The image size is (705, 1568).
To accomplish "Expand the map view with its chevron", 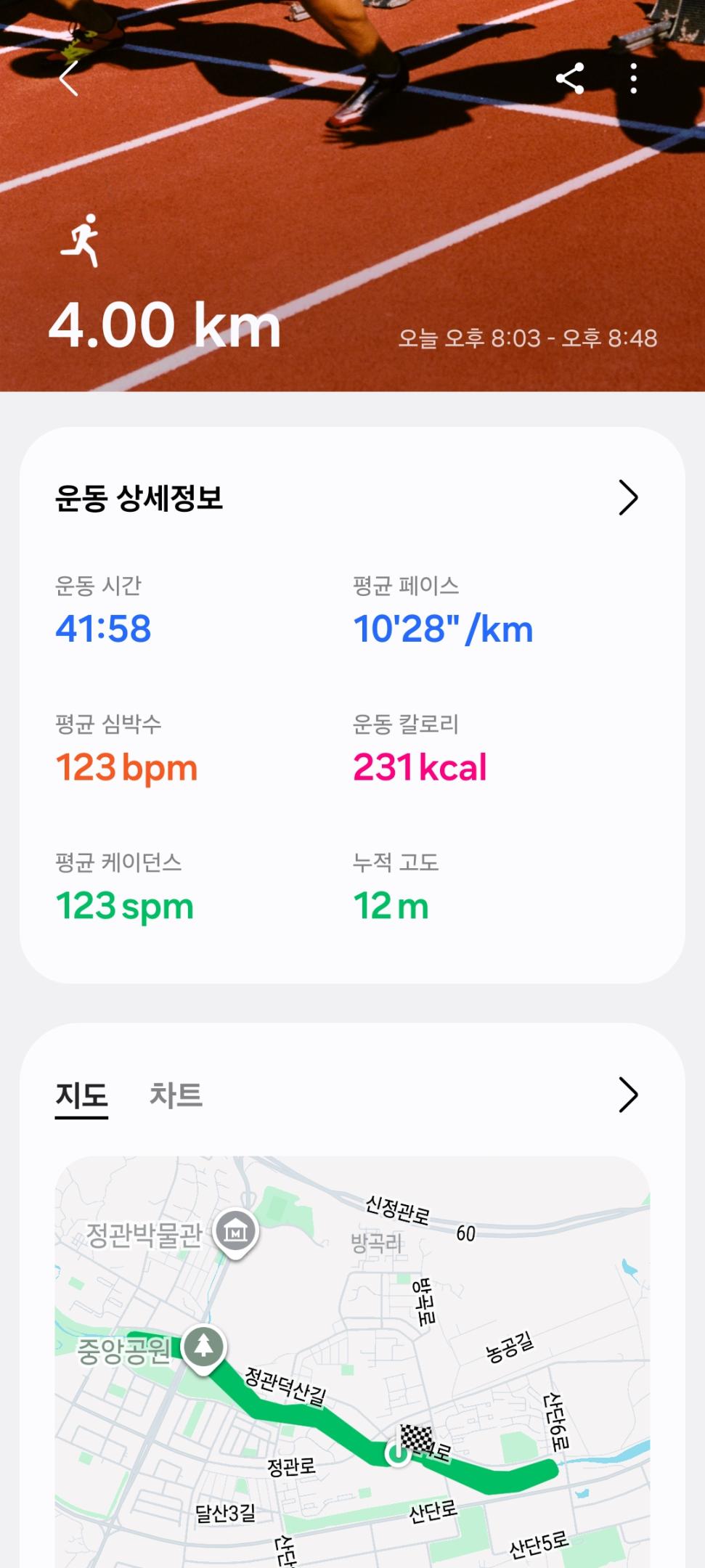I will pyautogui.click(x=627, y=1095).
